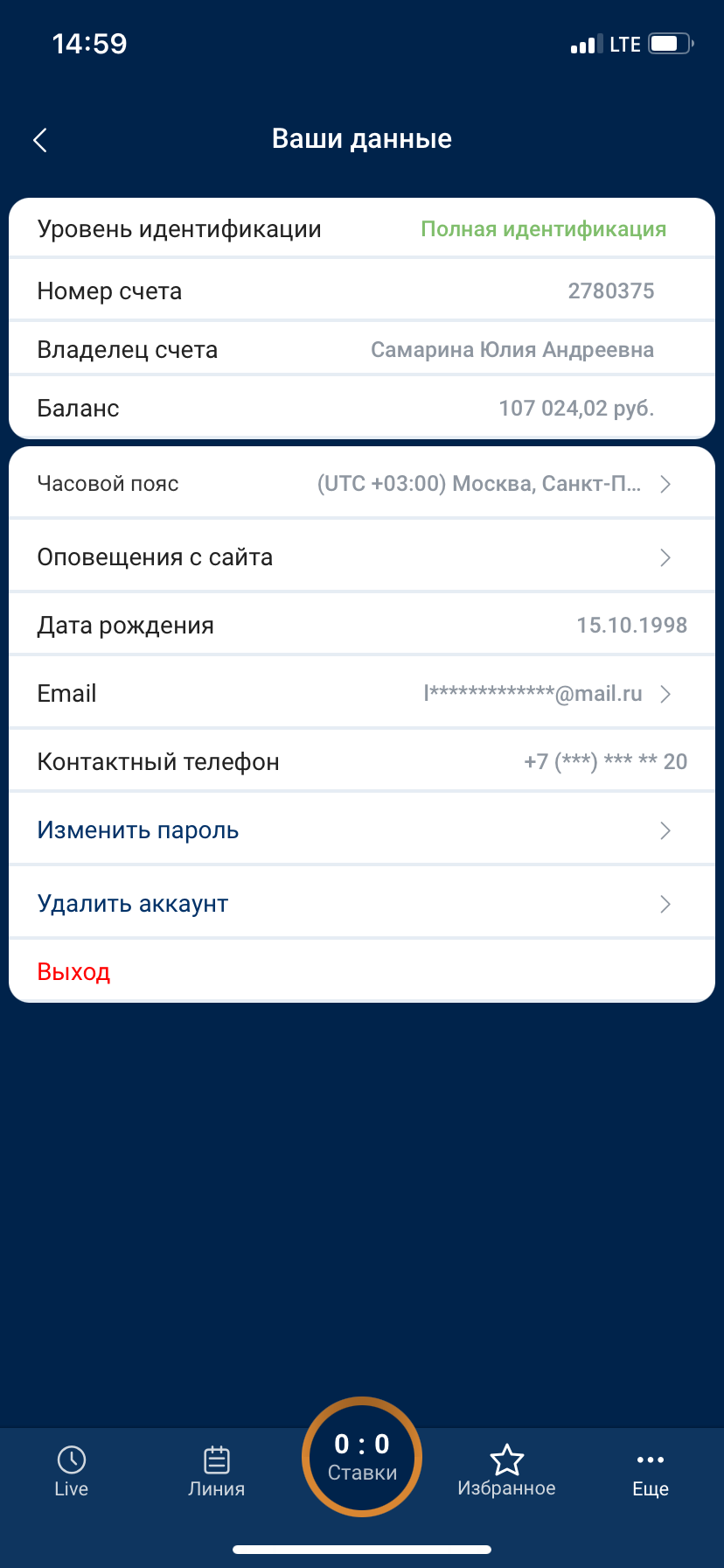Open the Еще menu tab
The height and width of the screenshot is (1568, 724).
[651, 1472]
